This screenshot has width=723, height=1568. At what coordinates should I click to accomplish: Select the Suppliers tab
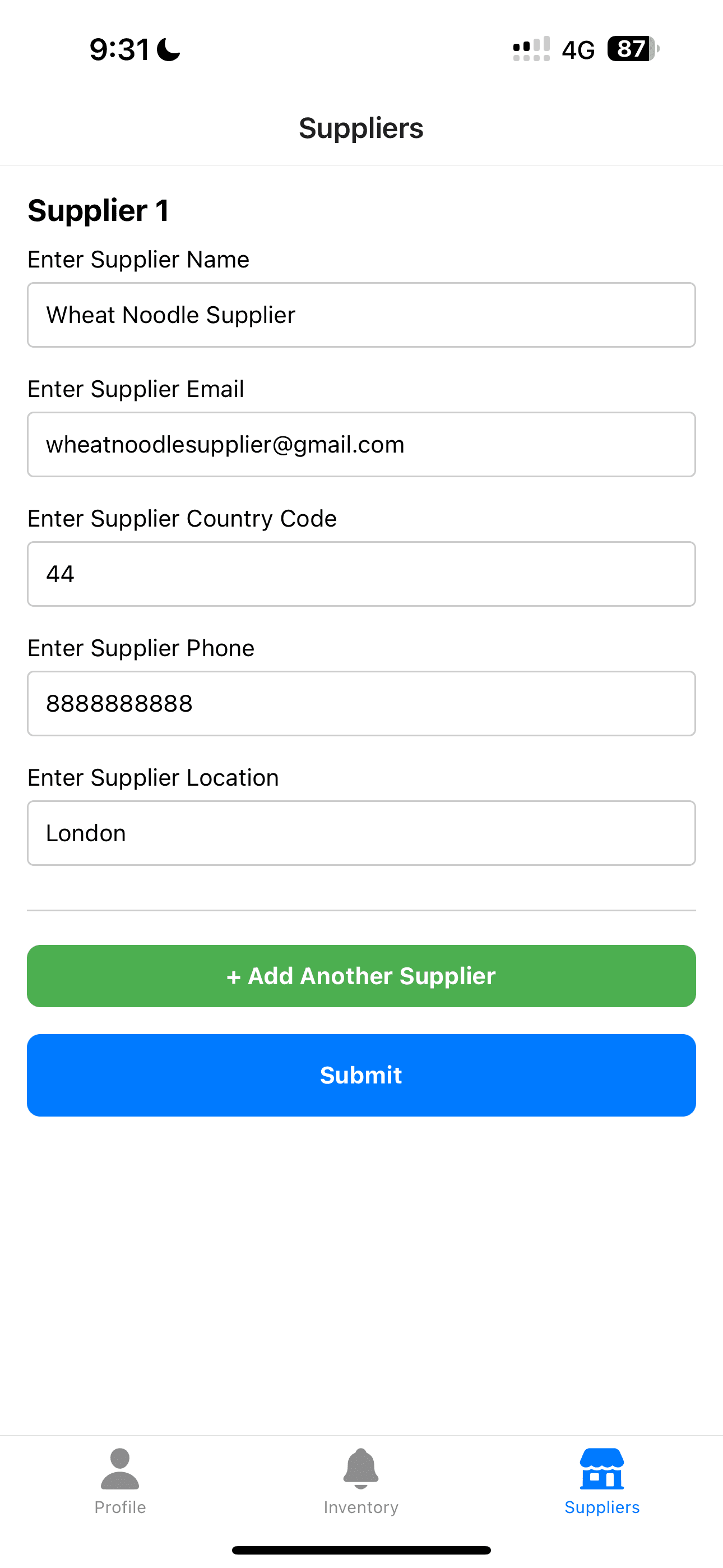pyautogui.click(x=601, y=1482)
